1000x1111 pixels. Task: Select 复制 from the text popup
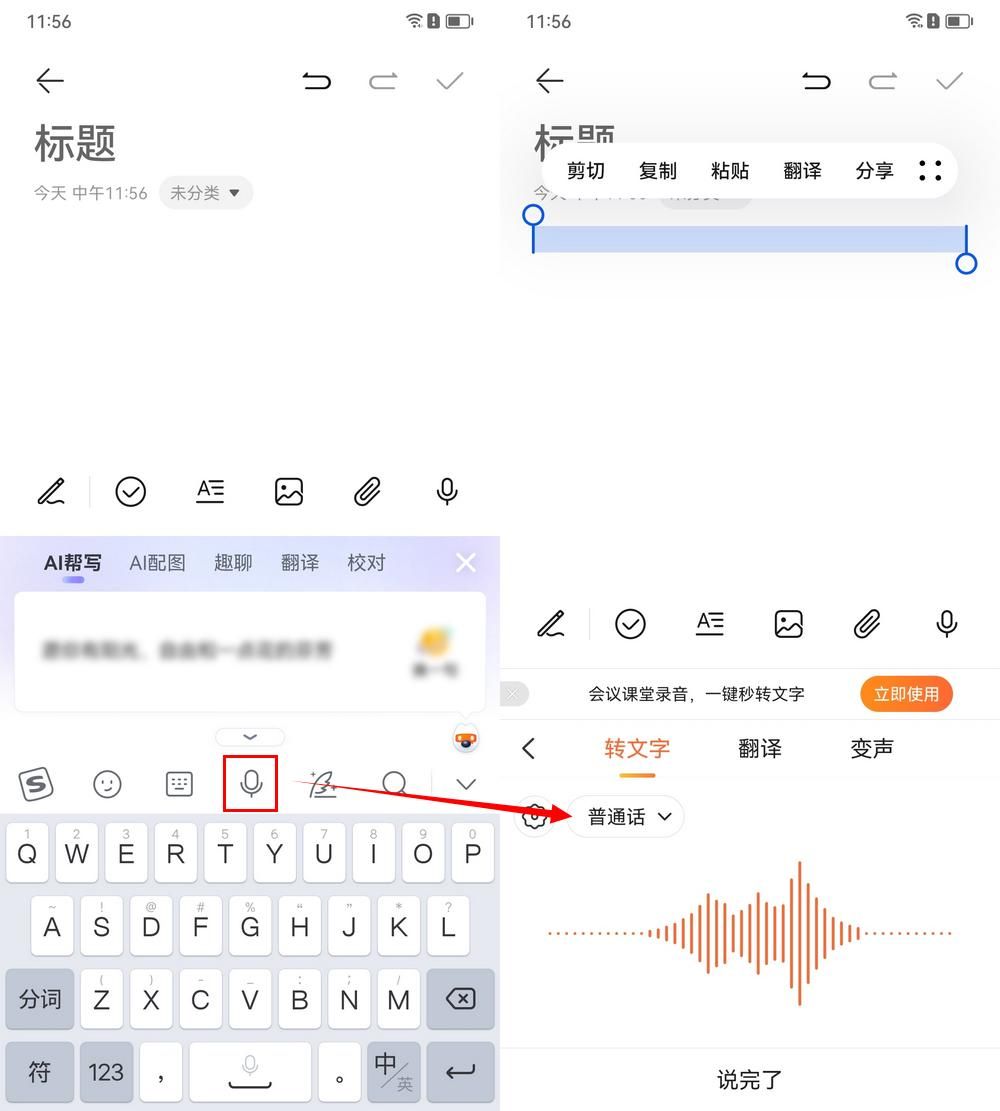658,171
